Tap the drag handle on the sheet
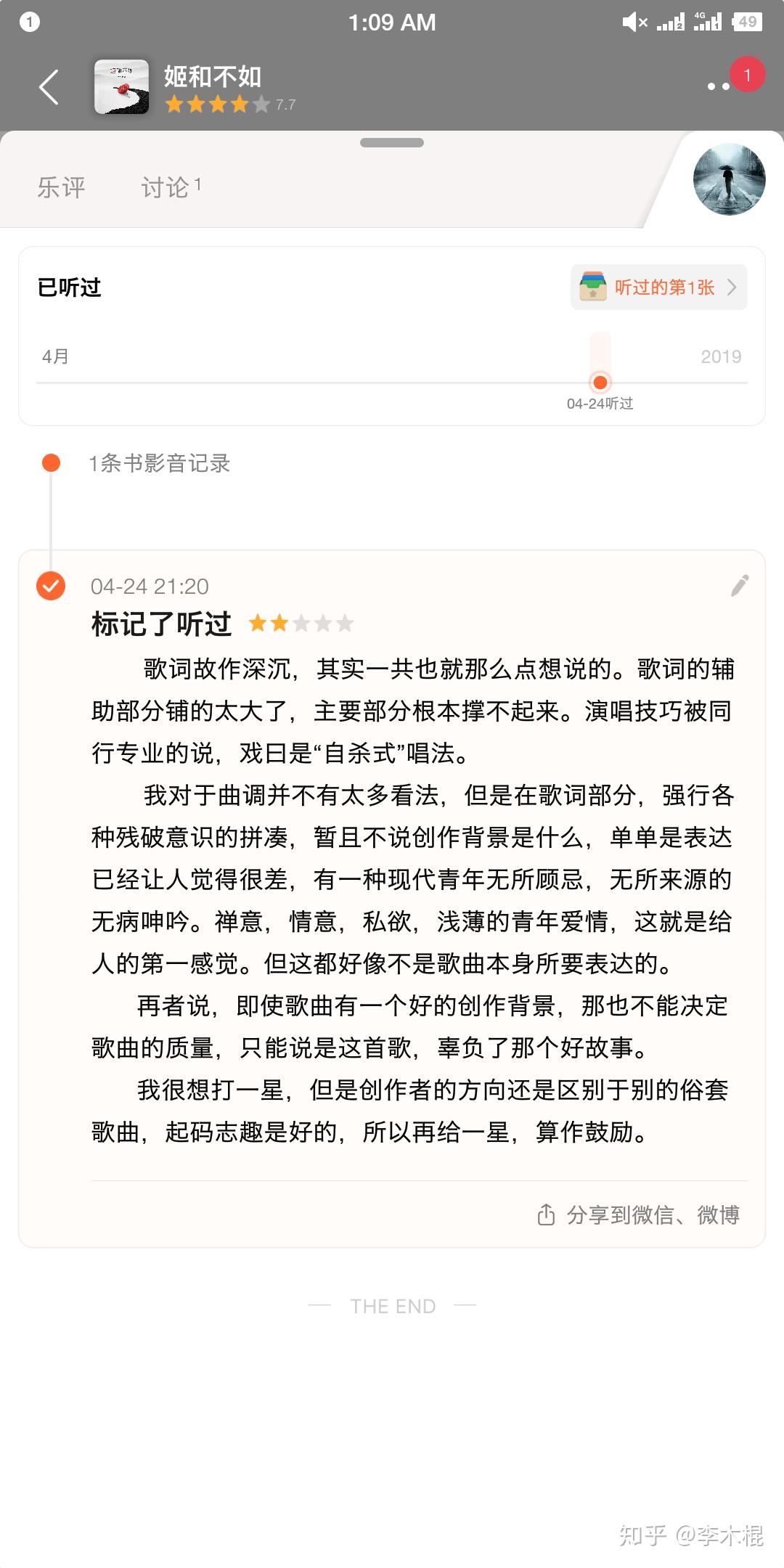 coord(392,143)
